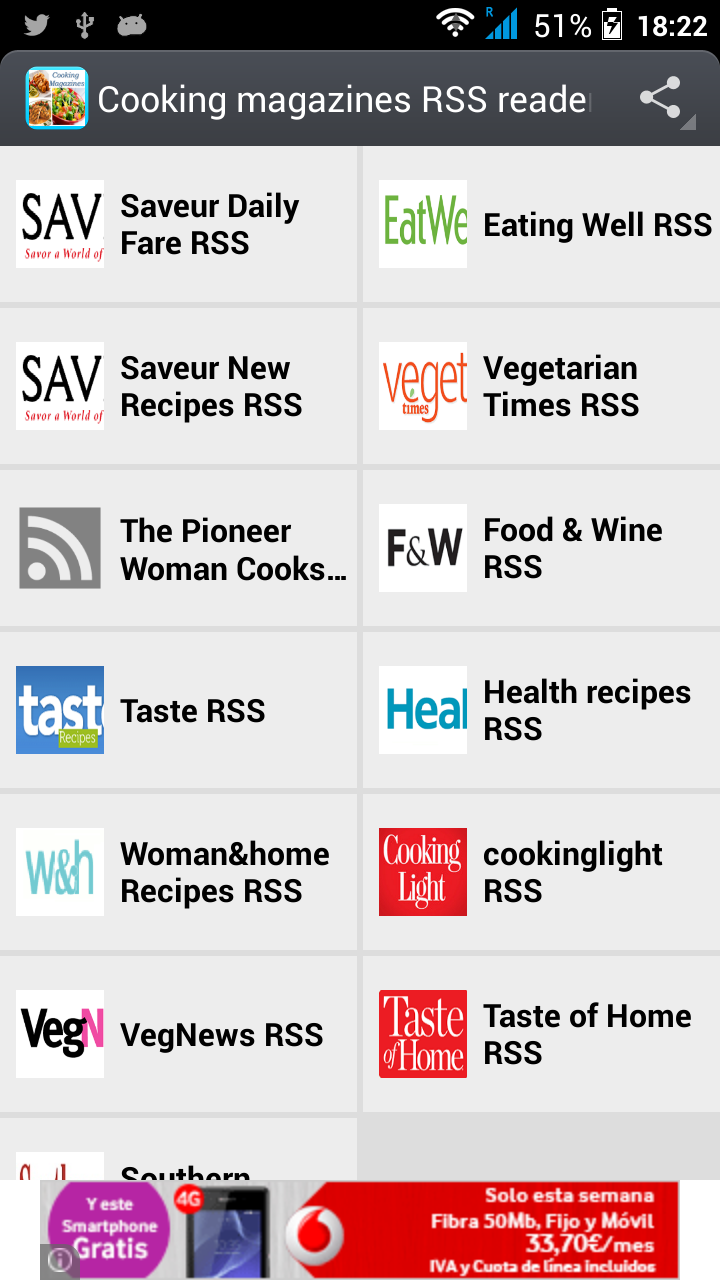Tap the Woman&home w&h logo
This screenshot has height=1280, width=720.
59,872
